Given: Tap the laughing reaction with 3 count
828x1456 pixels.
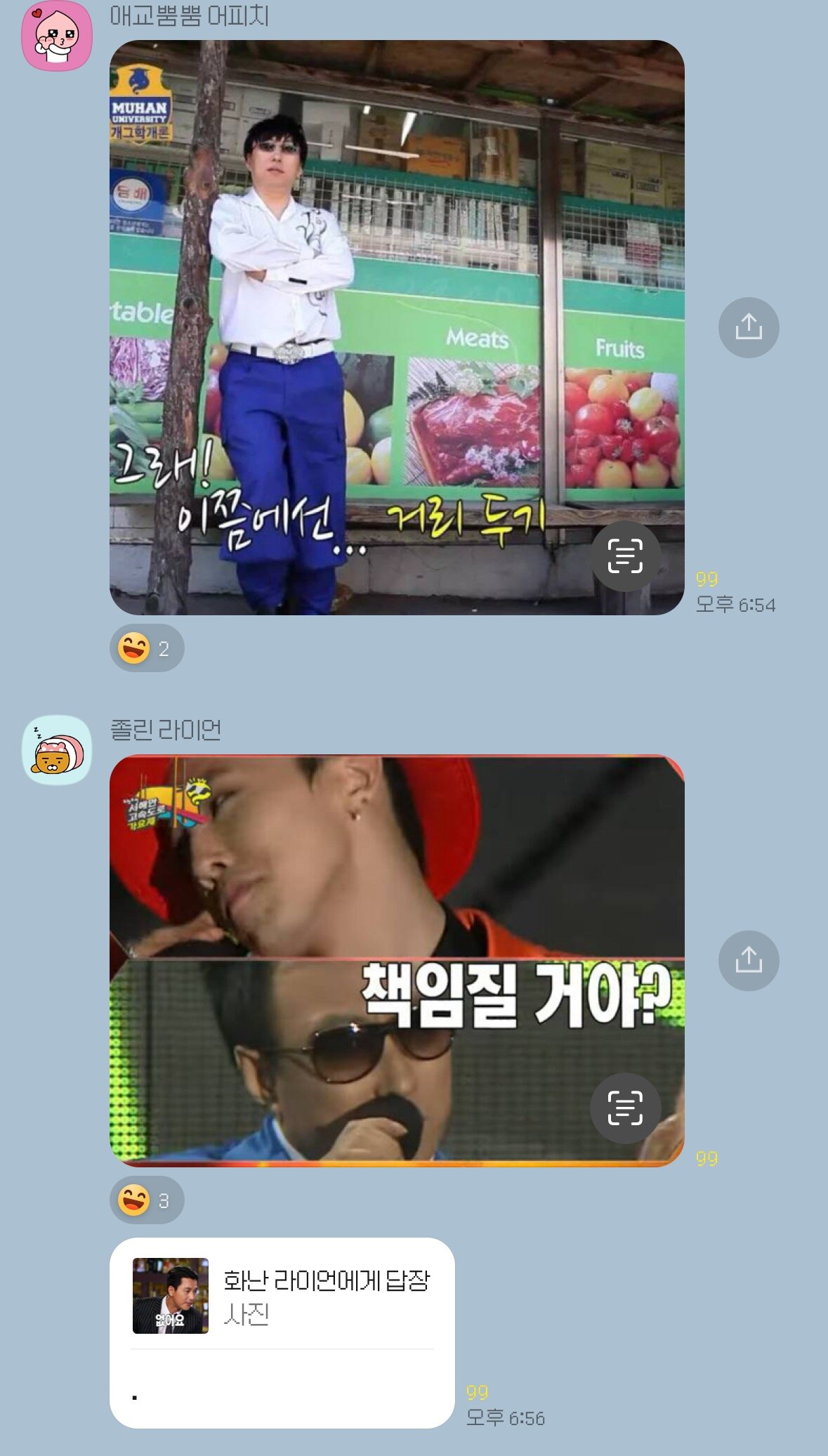Looking at the screenshot, I should [x=147, y=1200].
